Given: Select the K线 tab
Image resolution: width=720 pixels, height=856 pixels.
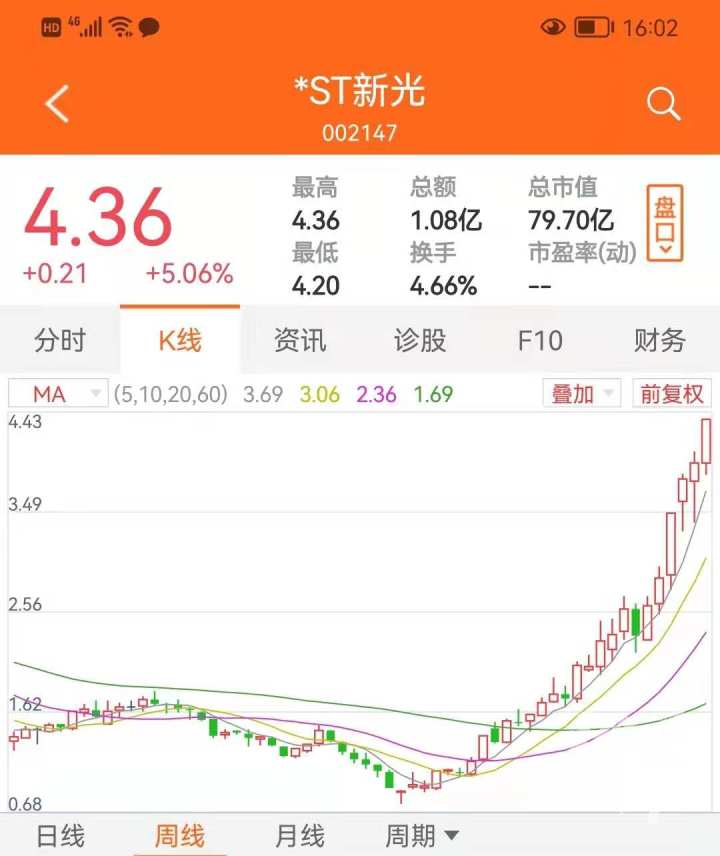Looking at the screenshot, I should [180, 340].
